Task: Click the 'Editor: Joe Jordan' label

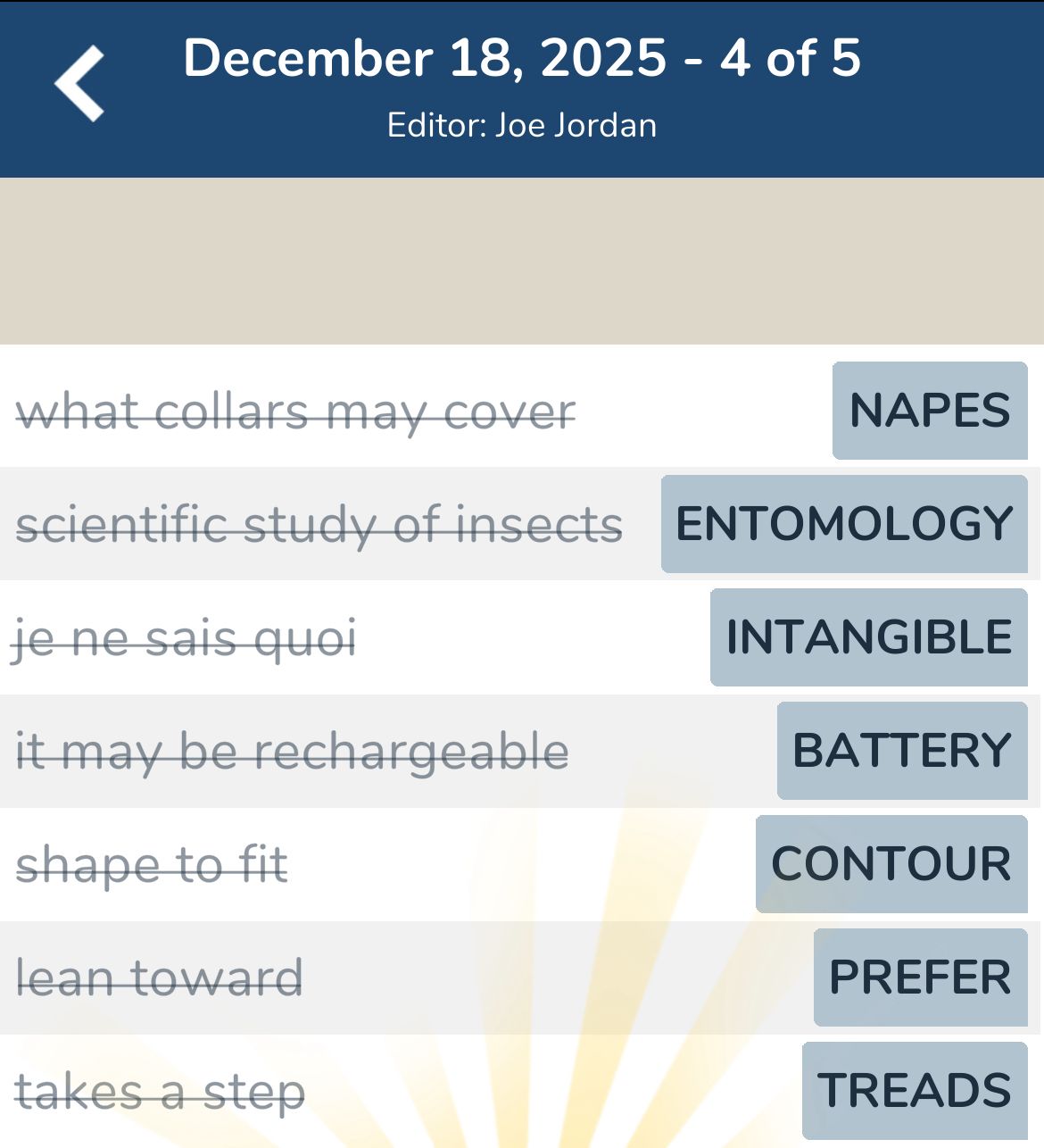Action: tap(521, 125)
